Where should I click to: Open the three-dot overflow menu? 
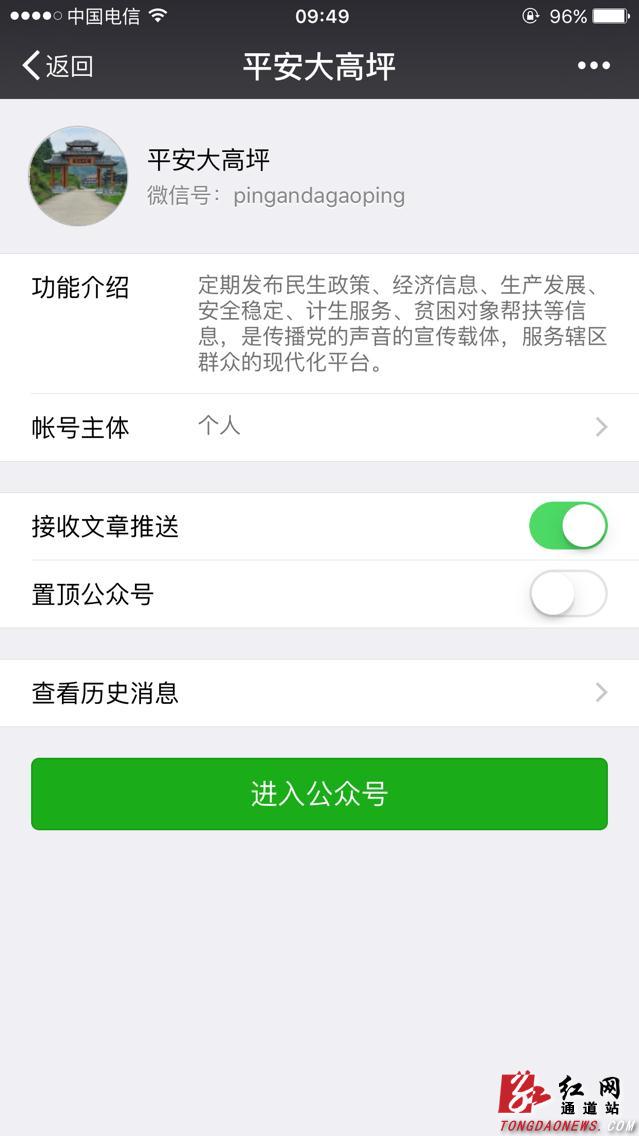[x=593, y=66]
